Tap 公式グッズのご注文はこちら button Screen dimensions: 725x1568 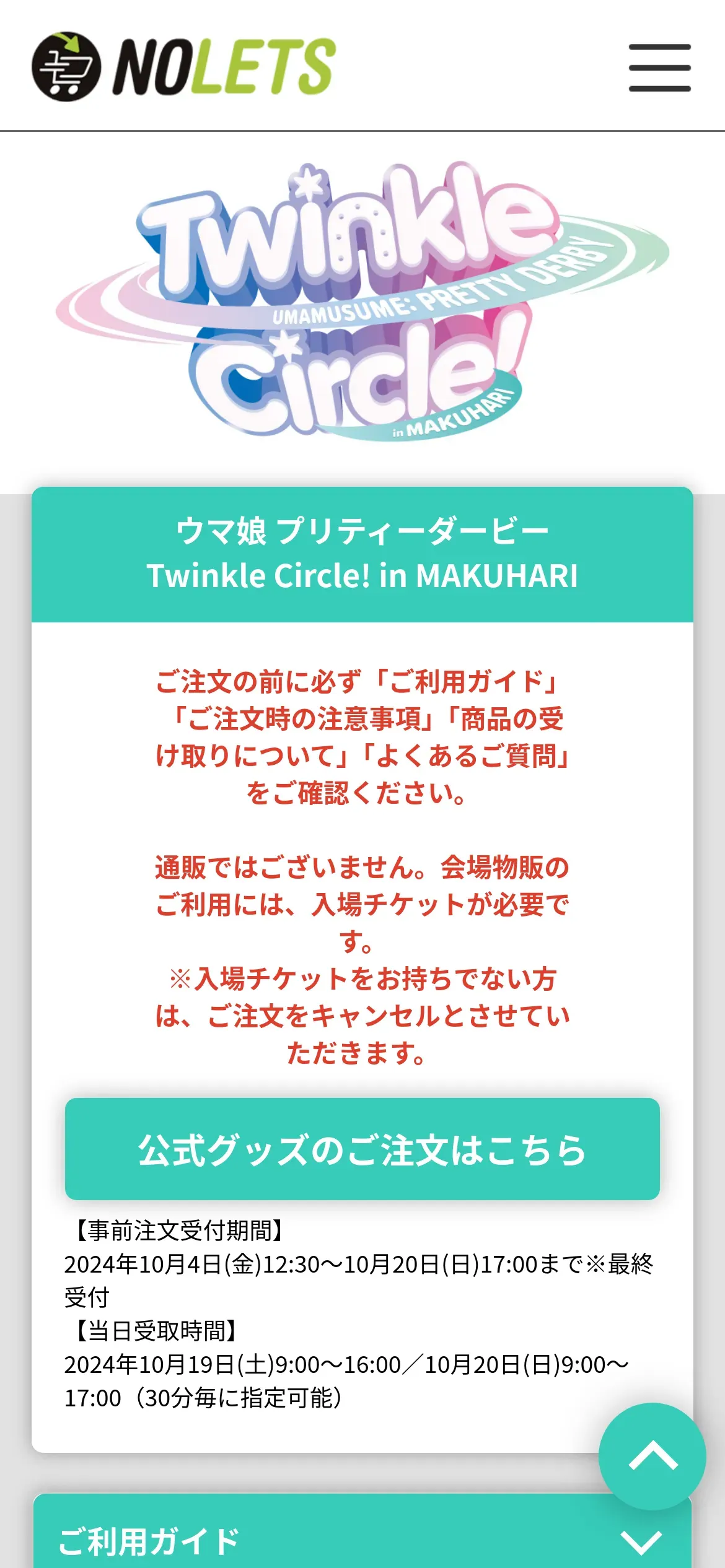coord(362,1149)
